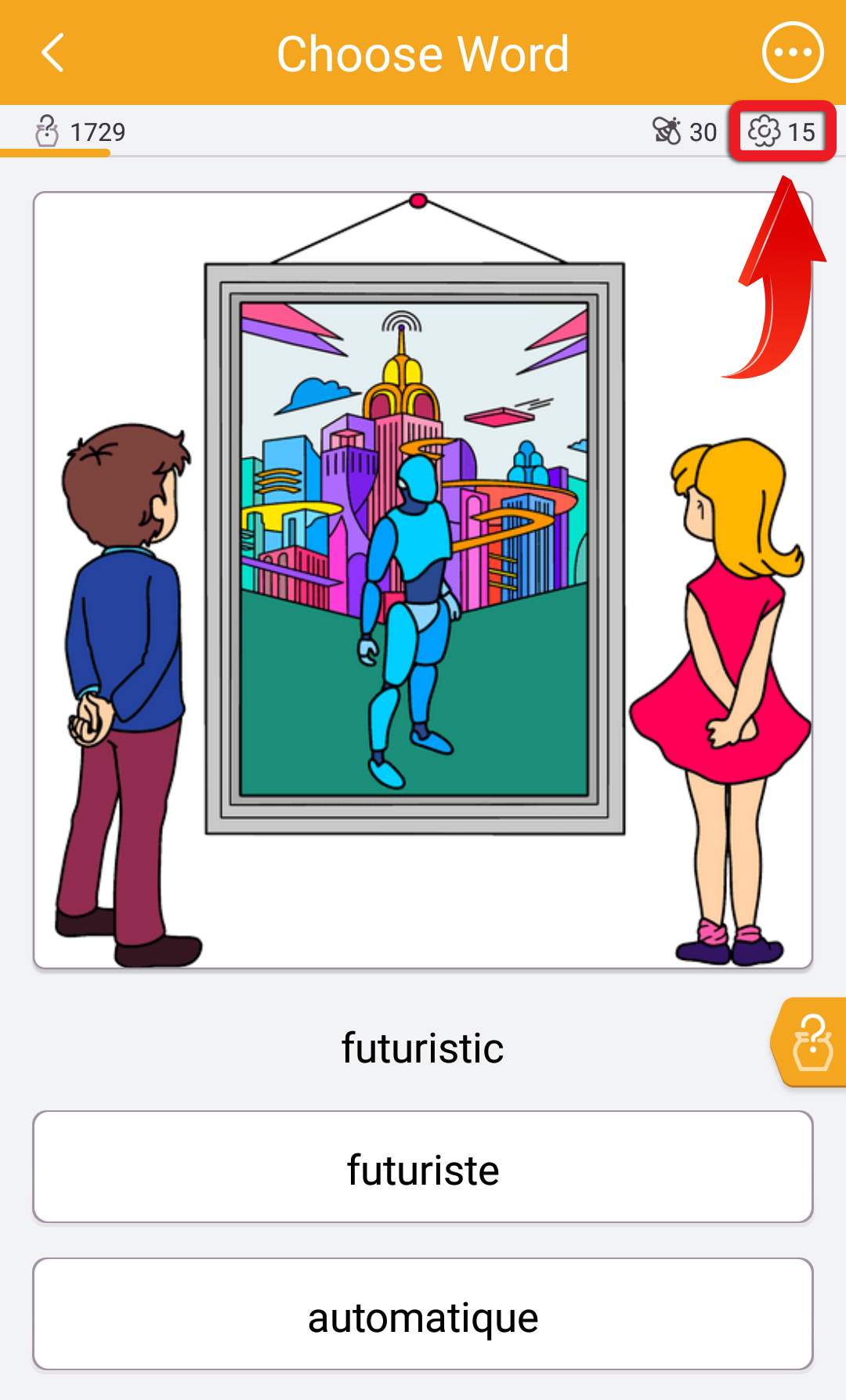Open the three-dot more options menu
The height and width of the screenshot is (1400, 846).
[x=793, y=52]
